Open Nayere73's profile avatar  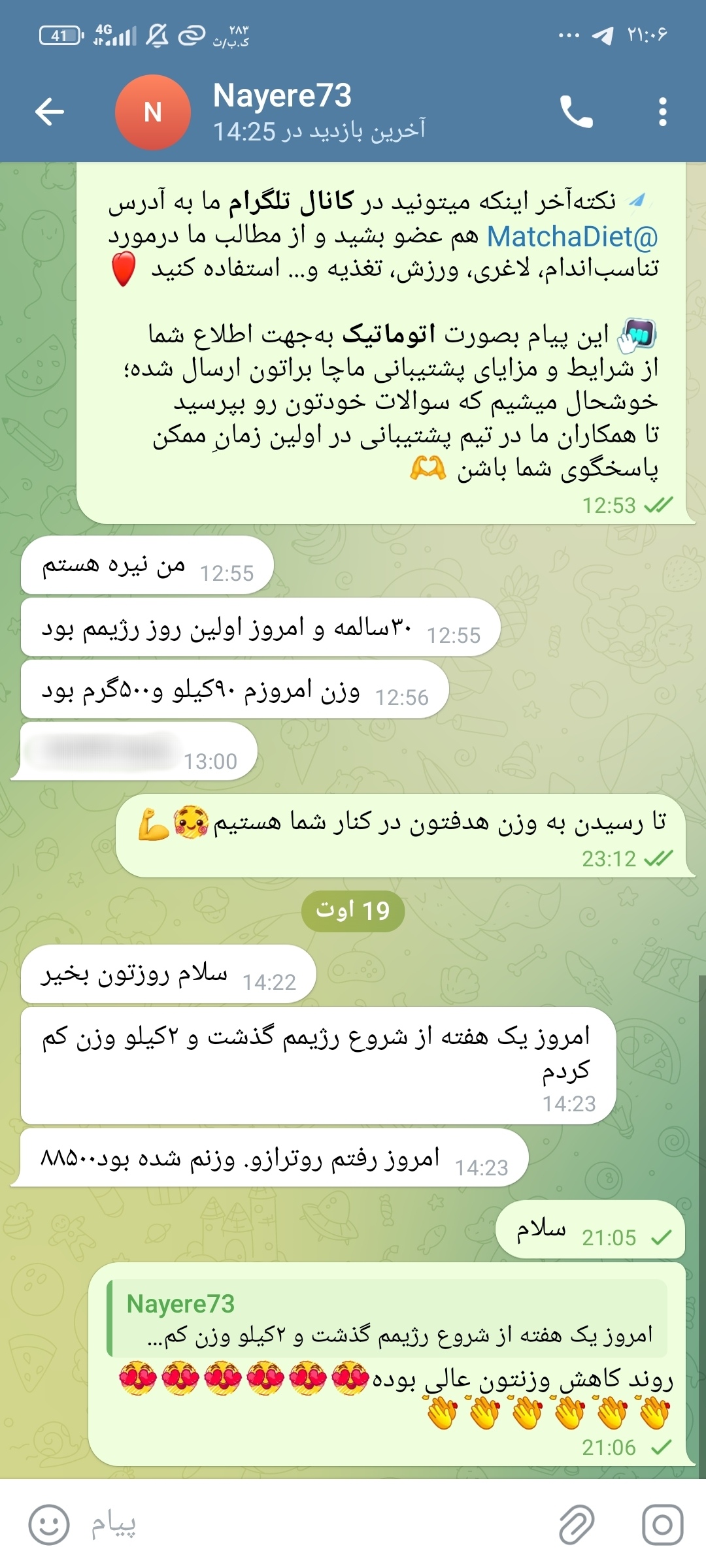click(x=152, y=112)
